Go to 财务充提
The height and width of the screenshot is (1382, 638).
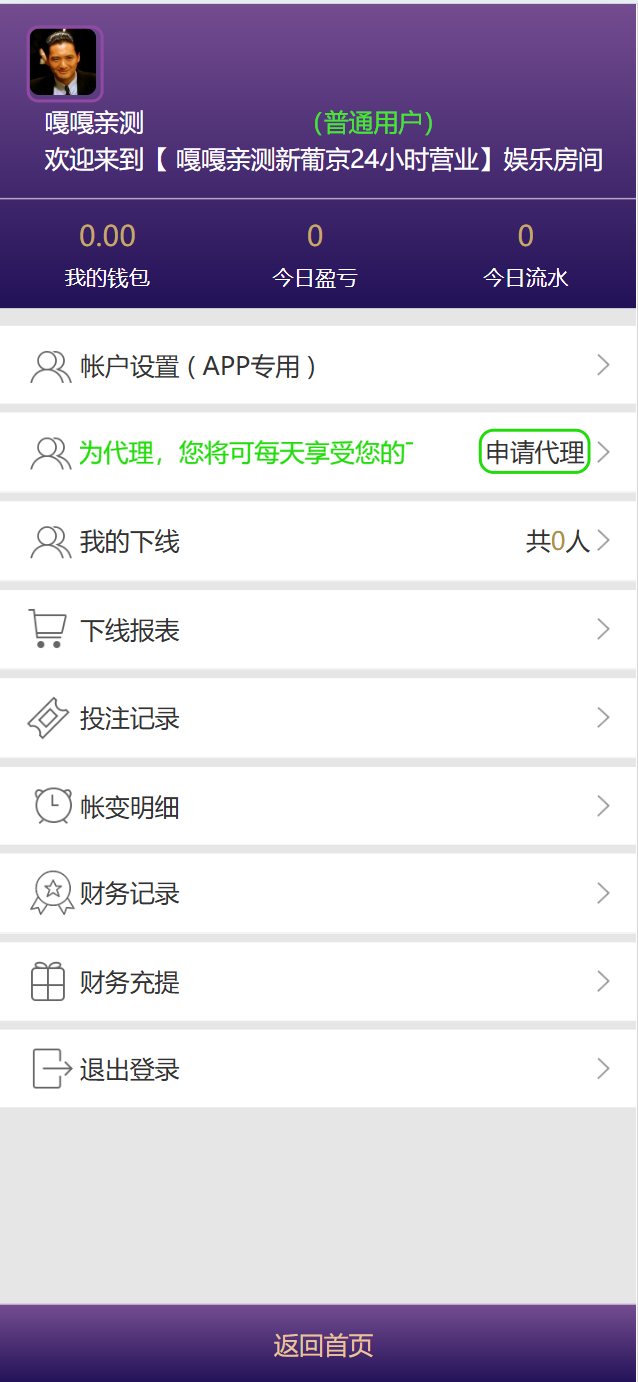tap(318, 981)
